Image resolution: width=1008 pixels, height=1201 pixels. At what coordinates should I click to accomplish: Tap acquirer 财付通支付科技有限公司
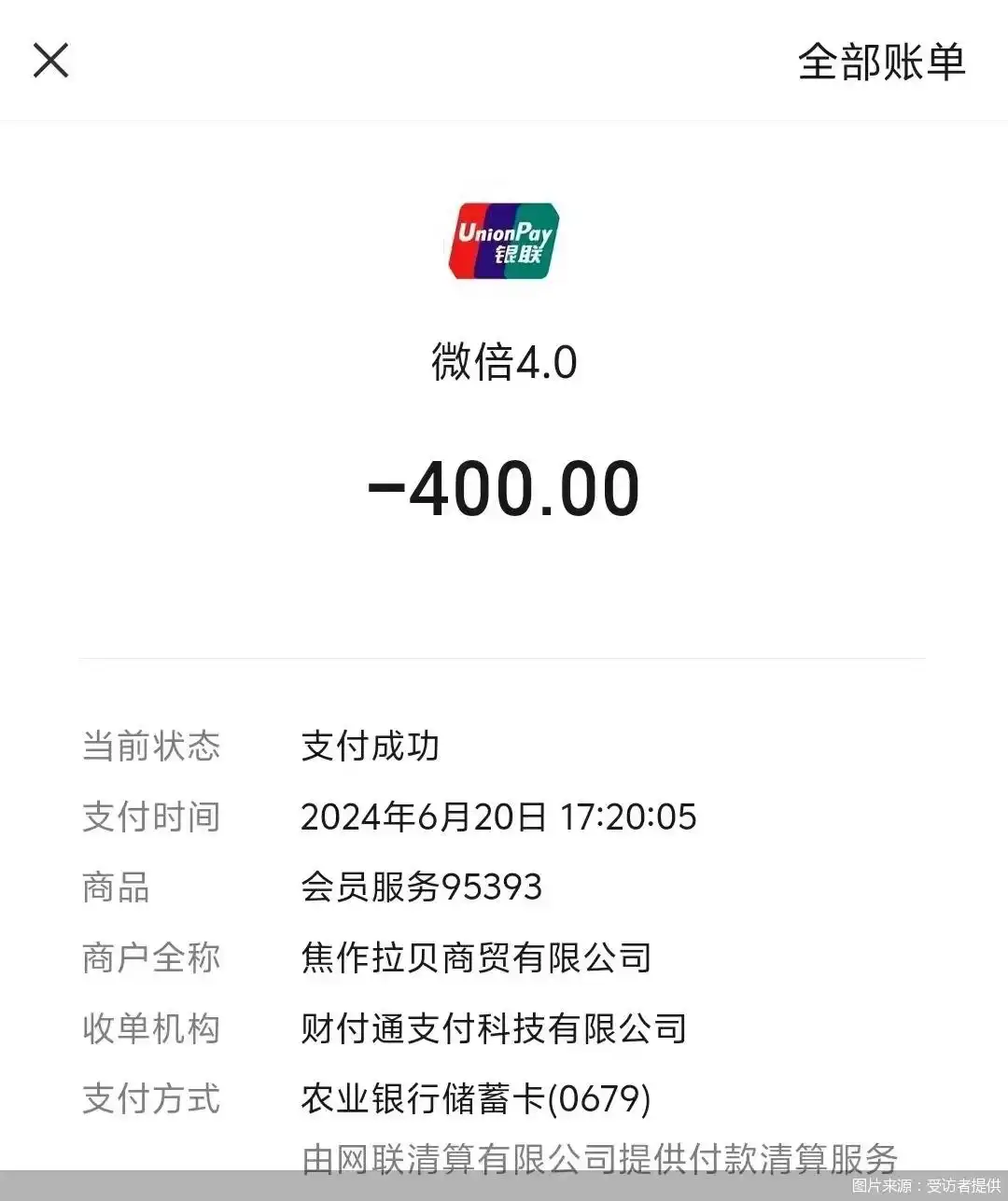tap(493, 1029)
